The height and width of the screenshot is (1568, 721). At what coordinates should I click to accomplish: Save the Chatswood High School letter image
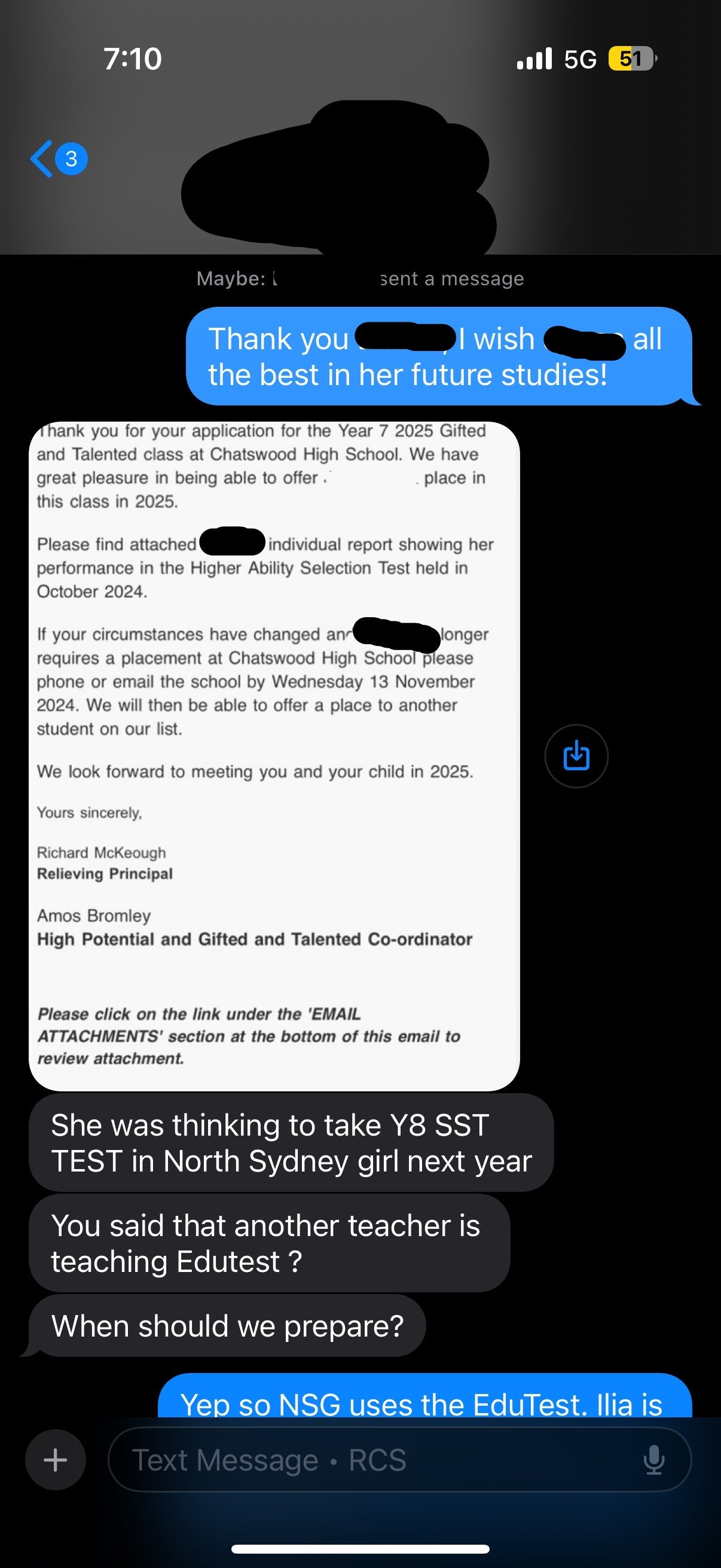[576, 756]
